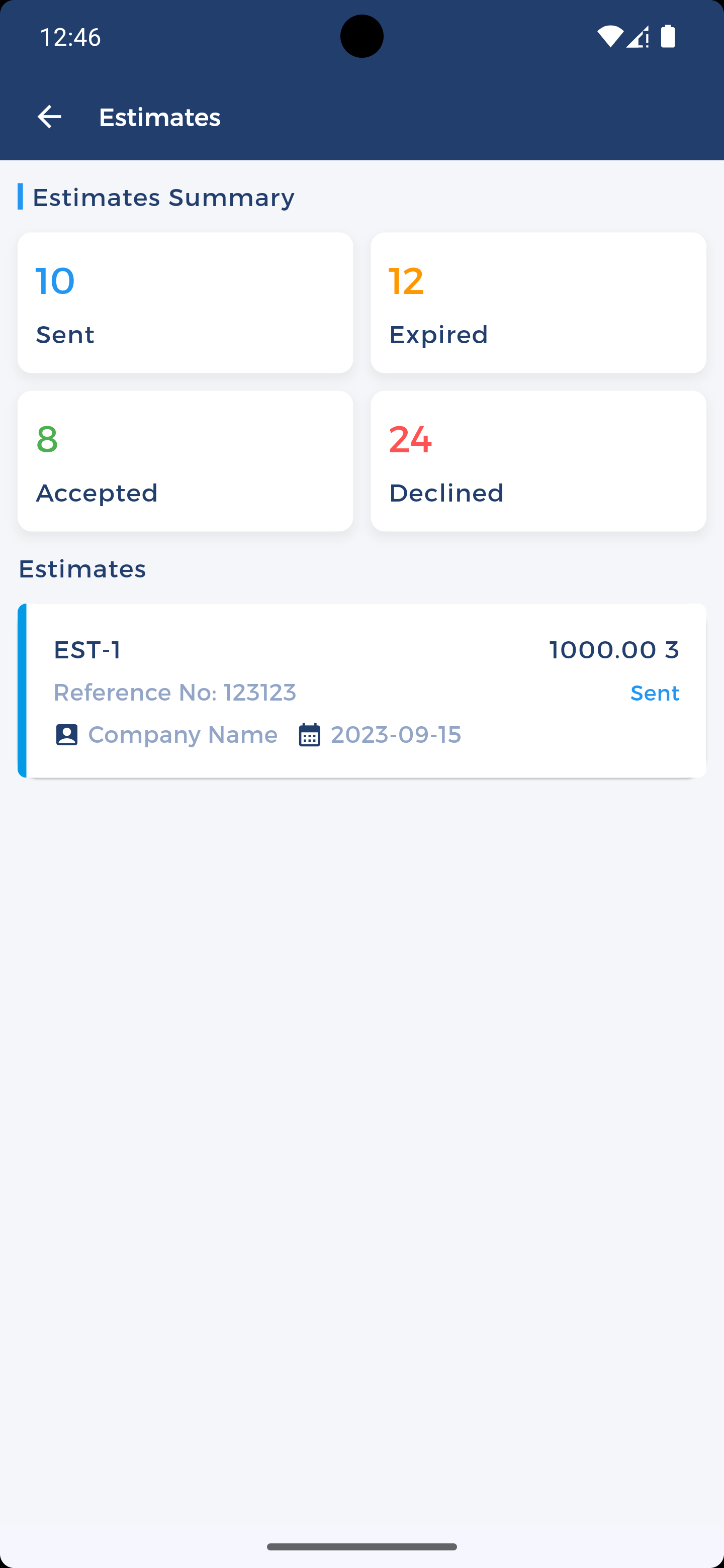
Task: View the Declined estimates summary card
Action: coord(538,461)
